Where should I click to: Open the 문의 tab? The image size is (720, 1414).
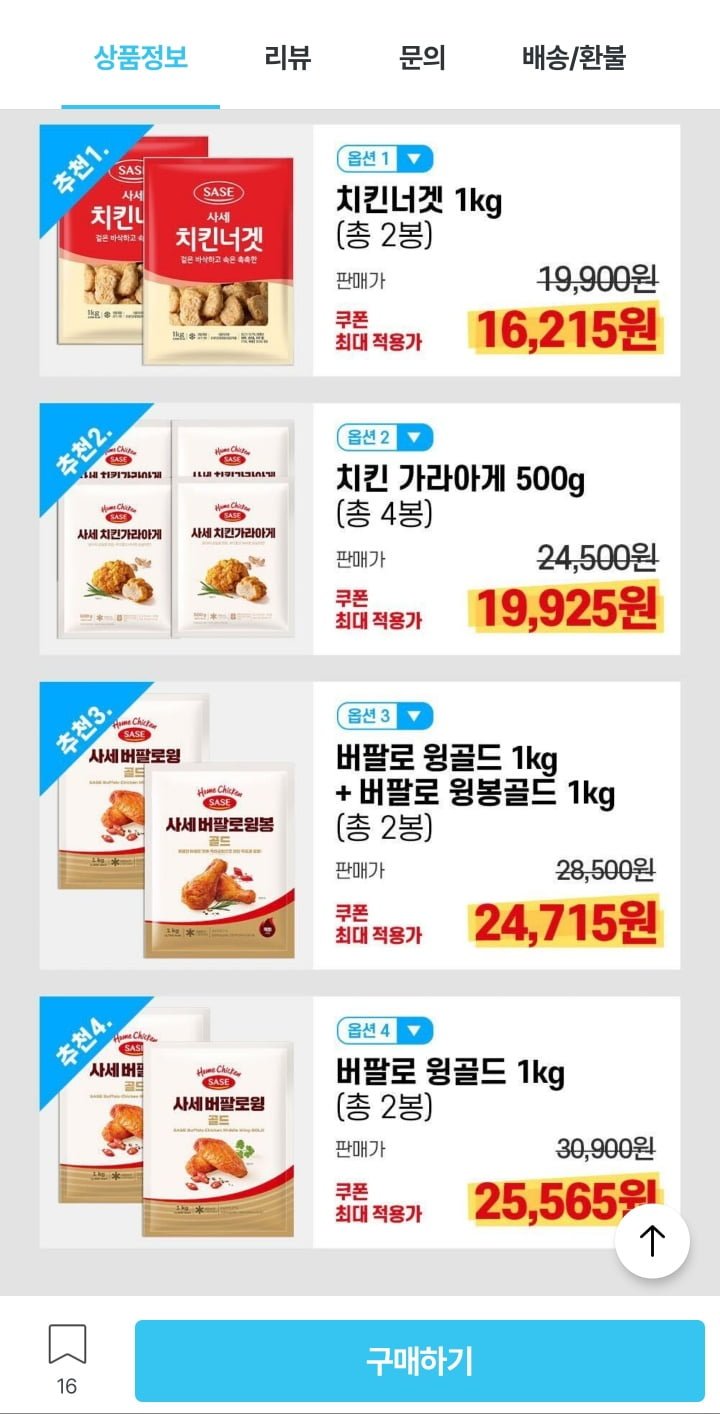click(x=421, y=57)
